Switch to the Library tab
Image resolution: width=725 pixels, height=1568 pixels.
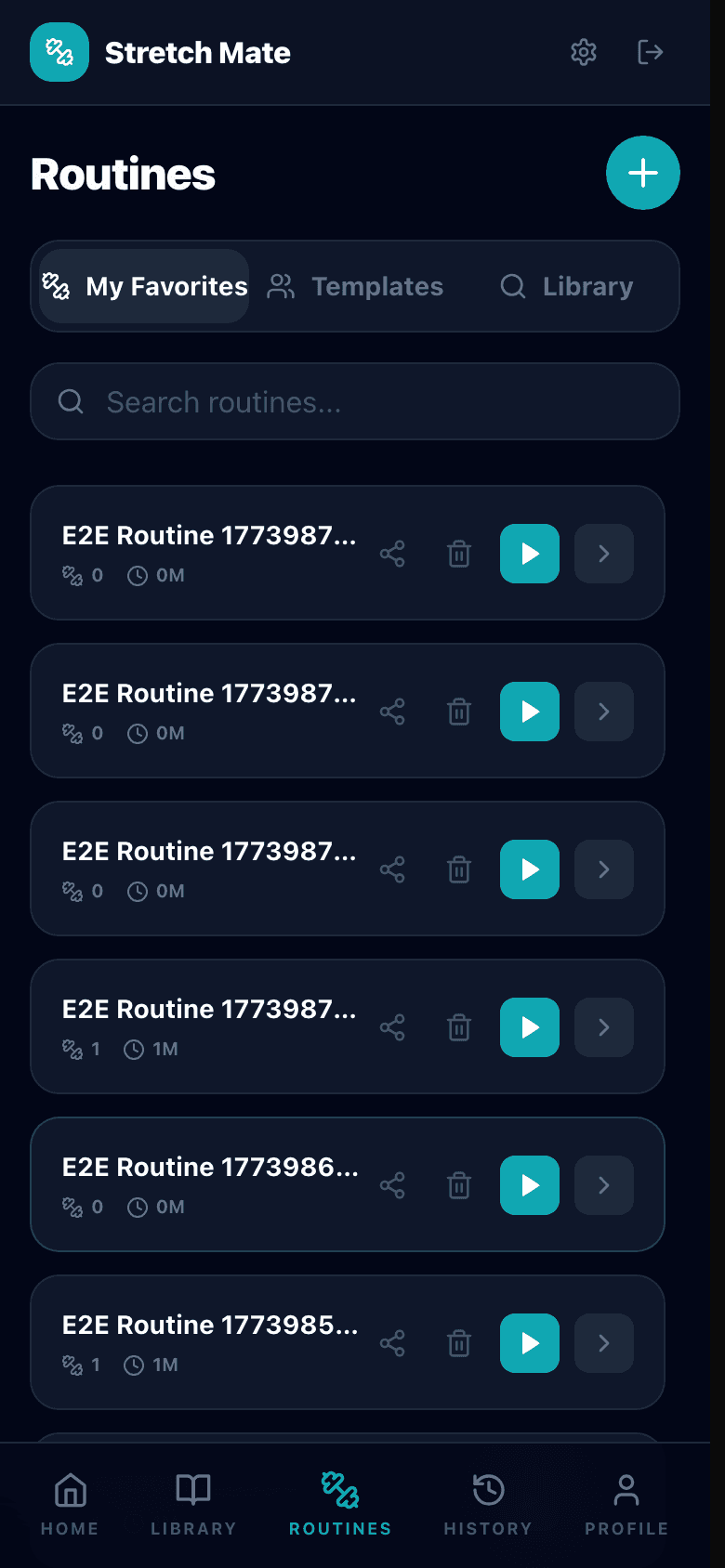click(x=565, y=286)
